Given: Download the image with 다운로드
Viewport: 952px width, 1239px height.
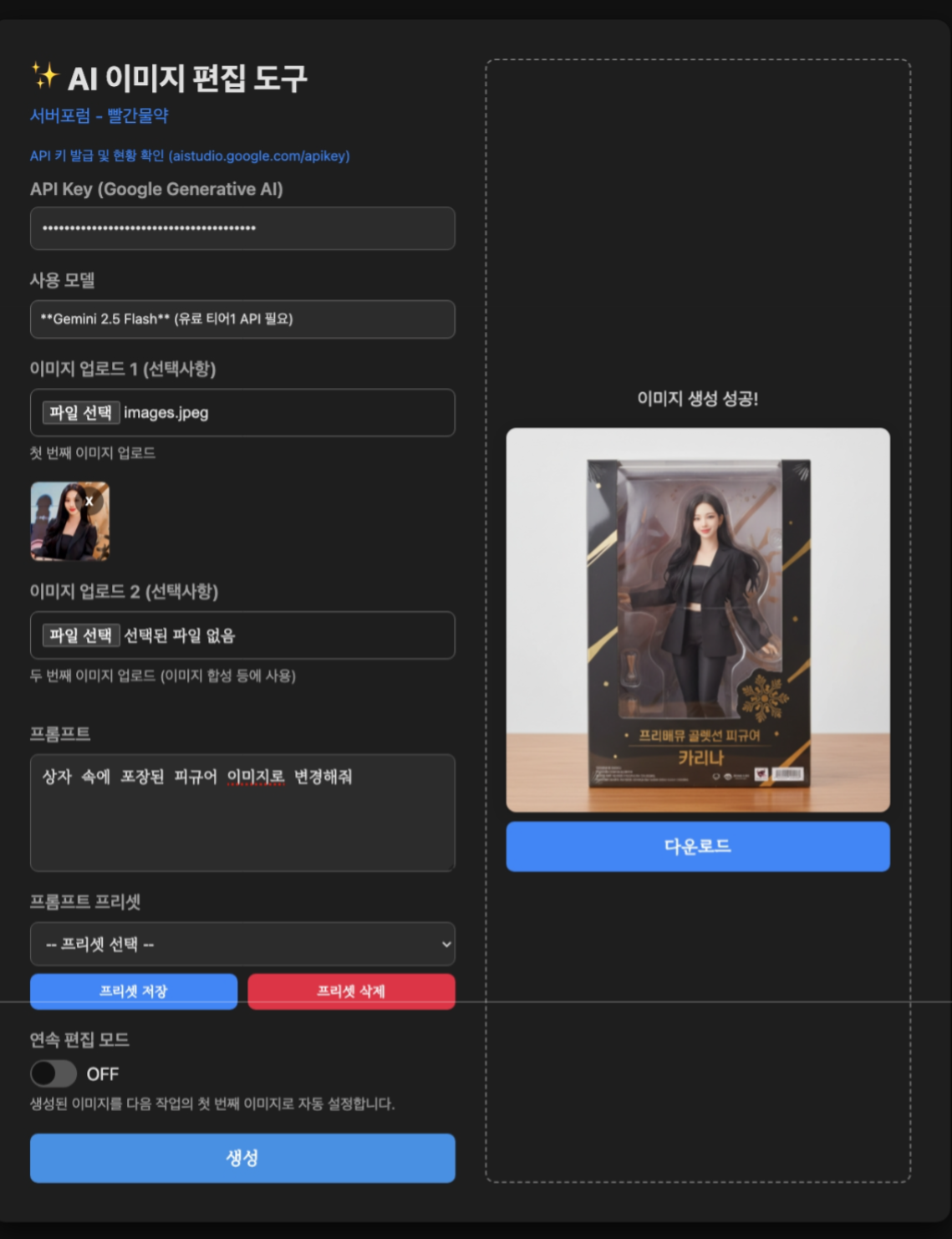Looking at the screenshot, I should (698, 846).
